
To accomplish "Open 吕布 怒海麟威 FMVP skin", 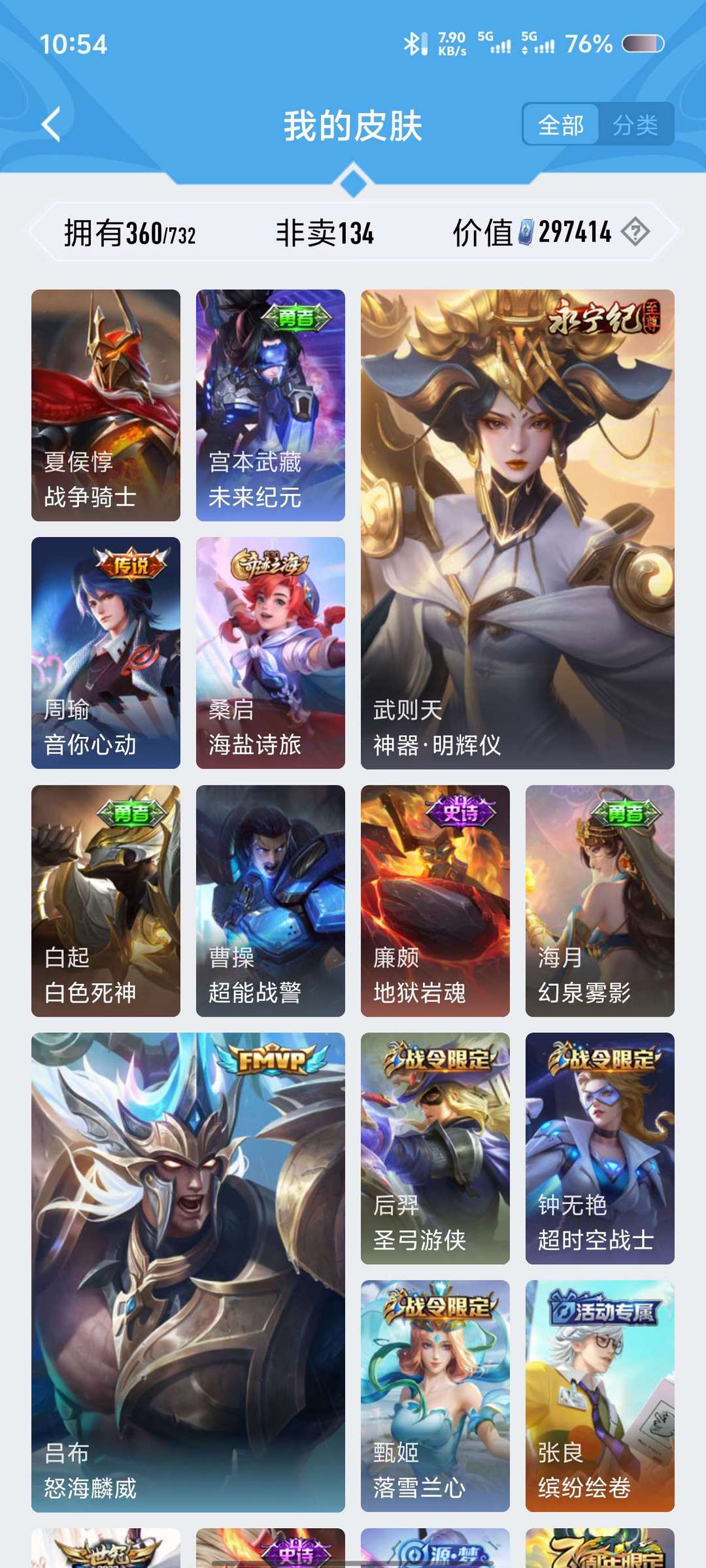I will 188,1272.
